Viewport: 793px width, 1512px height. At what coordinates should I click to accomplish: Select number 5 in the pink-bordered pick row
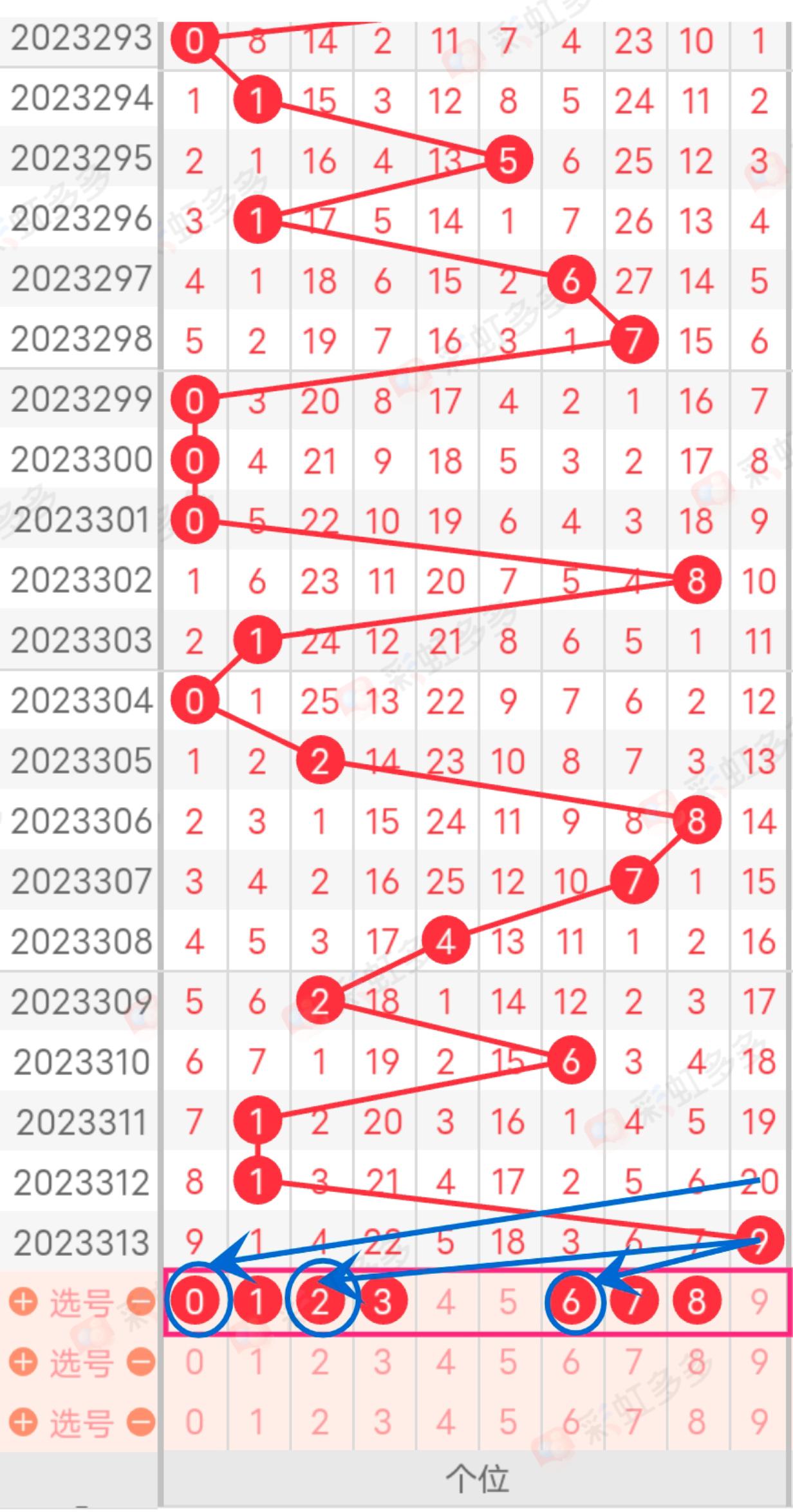pos(508,1302)
